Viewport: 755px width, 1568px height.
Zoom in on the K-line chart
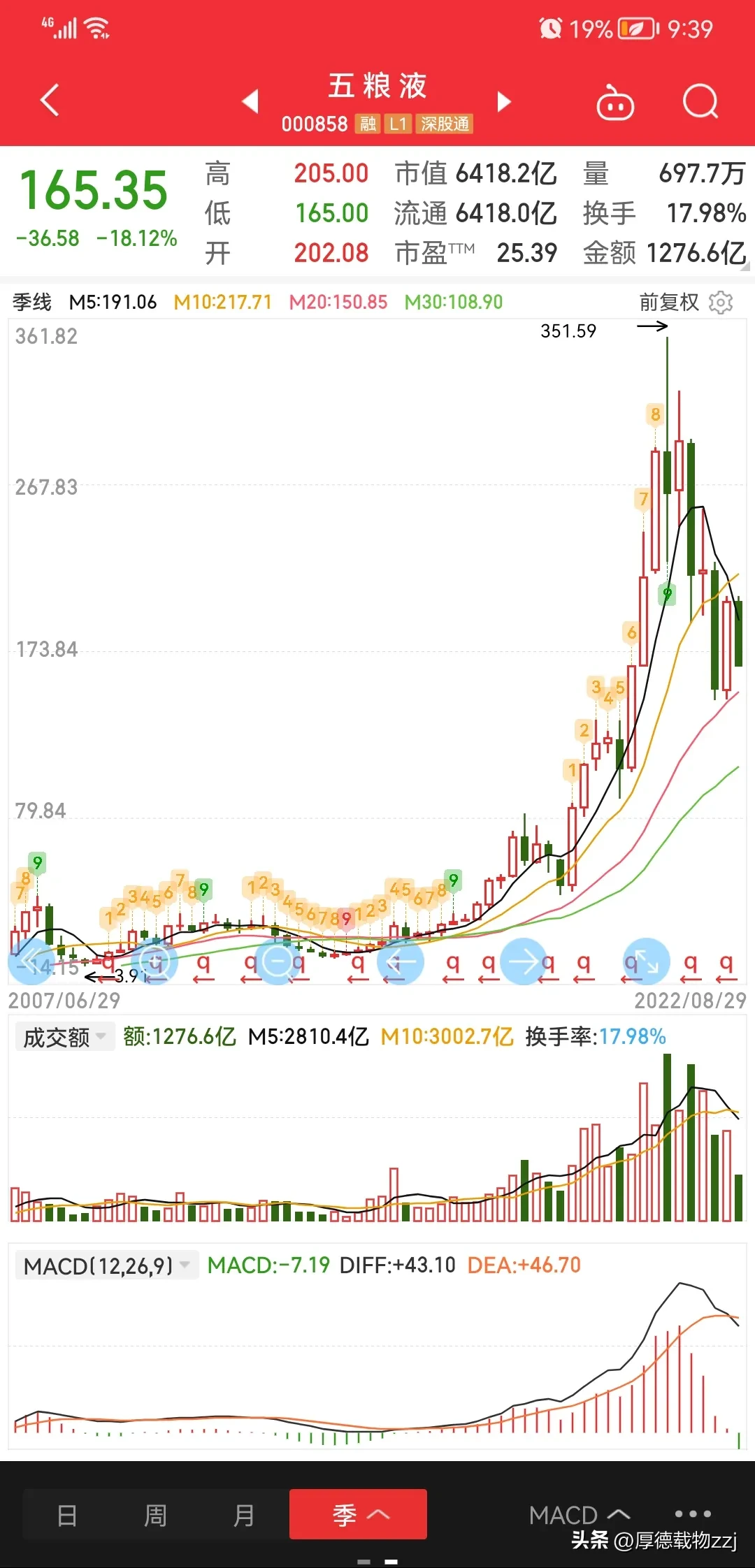(x=155, y=962)
